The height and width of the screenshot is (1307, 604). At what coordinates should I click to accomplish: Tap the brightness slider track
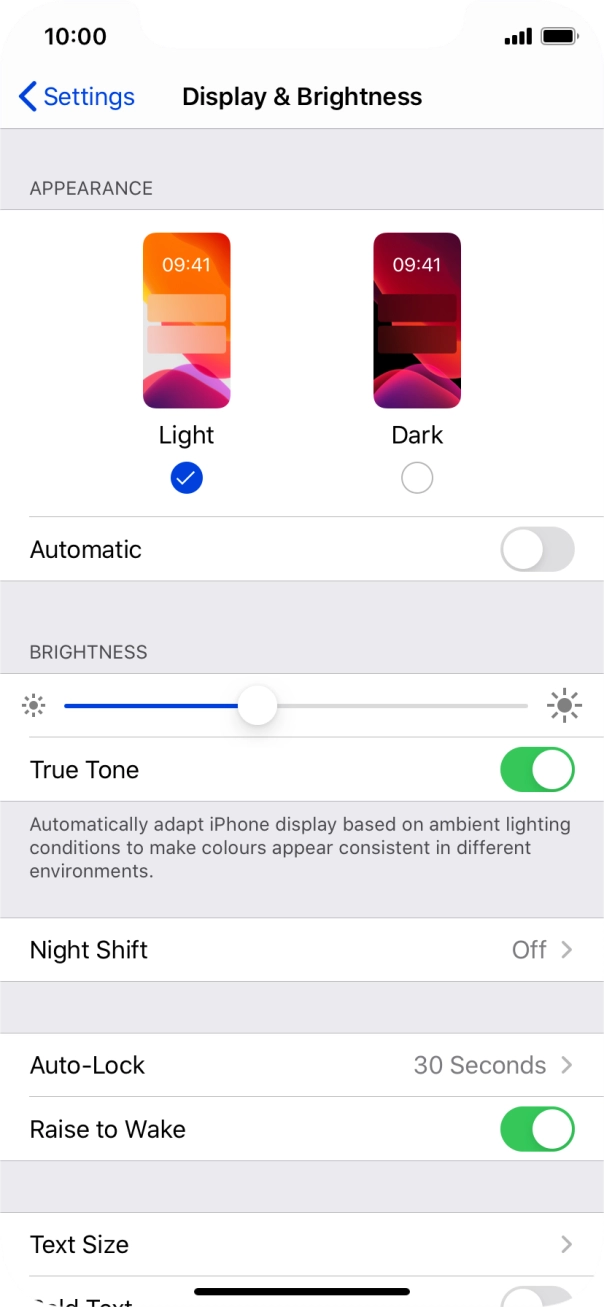400,706
